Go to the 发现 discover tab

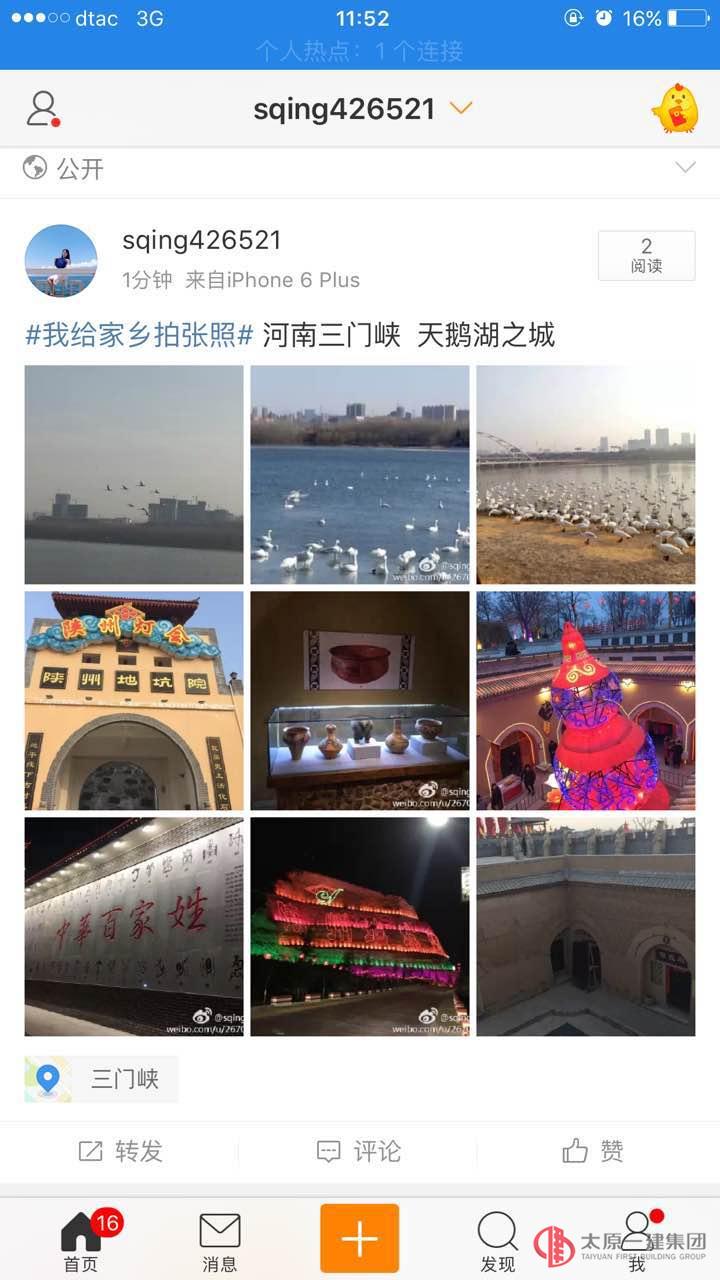click(x=497, y=1242)
